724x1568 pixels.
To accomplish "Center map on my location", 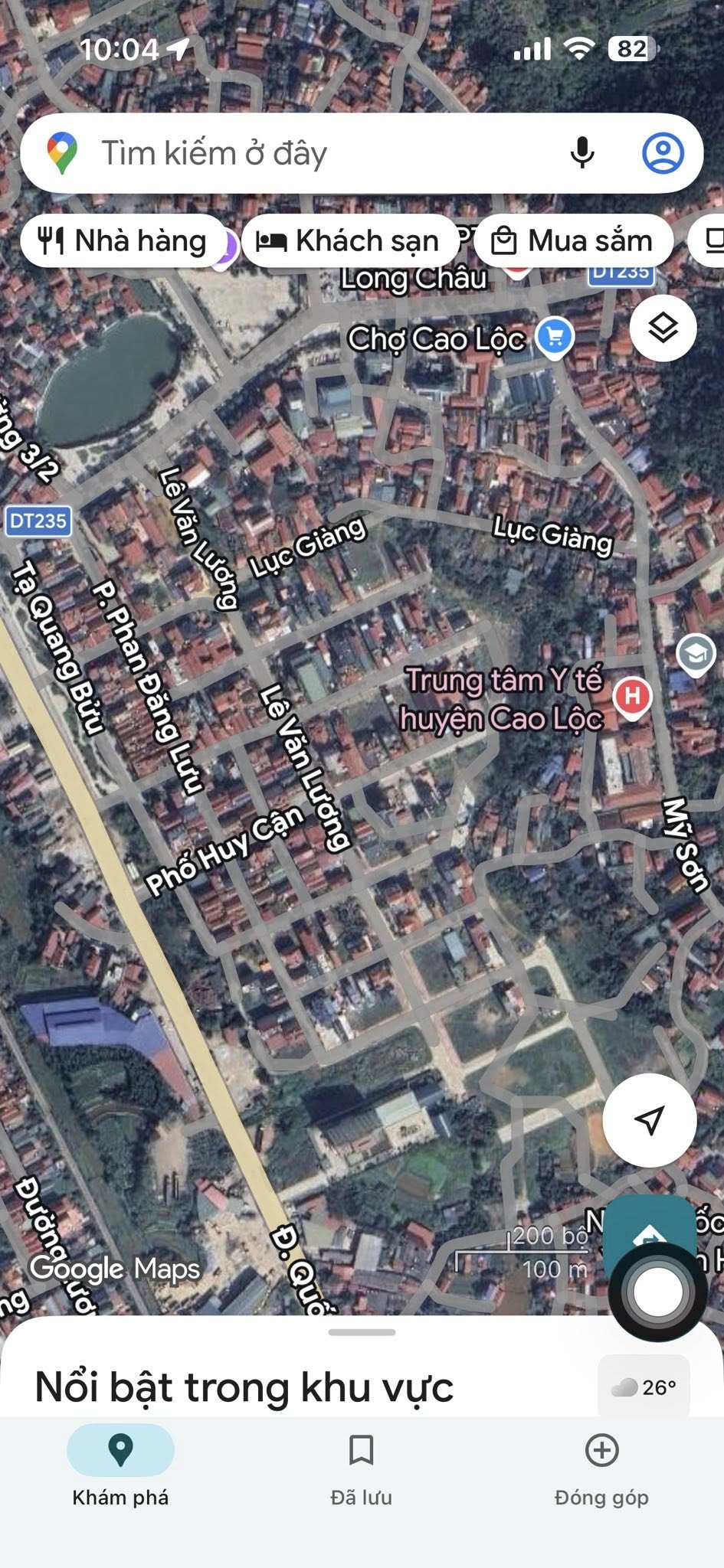I will point(649,1119).
